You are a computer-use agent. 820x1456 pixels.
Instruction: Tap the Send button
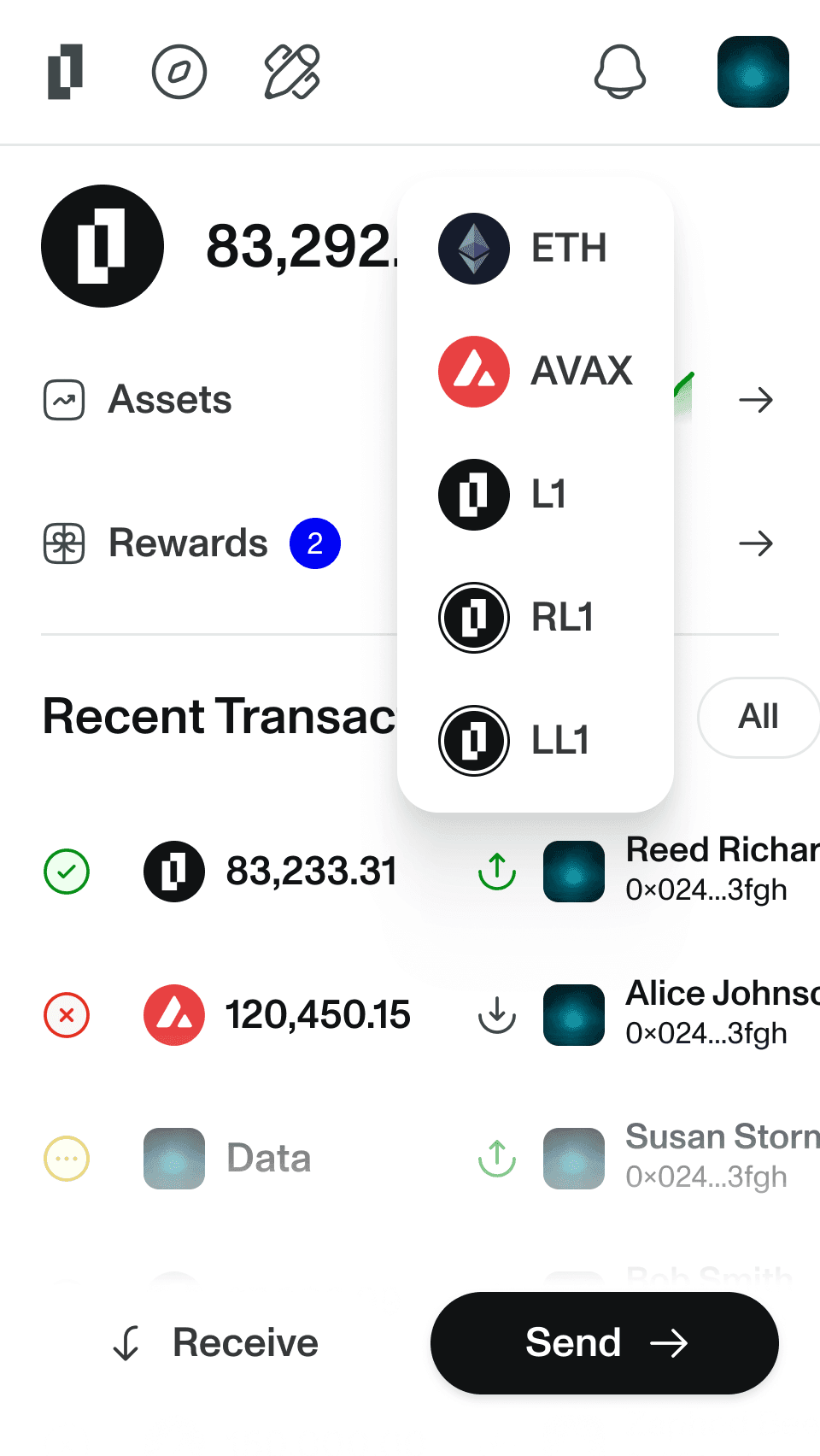pyautogui.click(x=605, y=1343)
